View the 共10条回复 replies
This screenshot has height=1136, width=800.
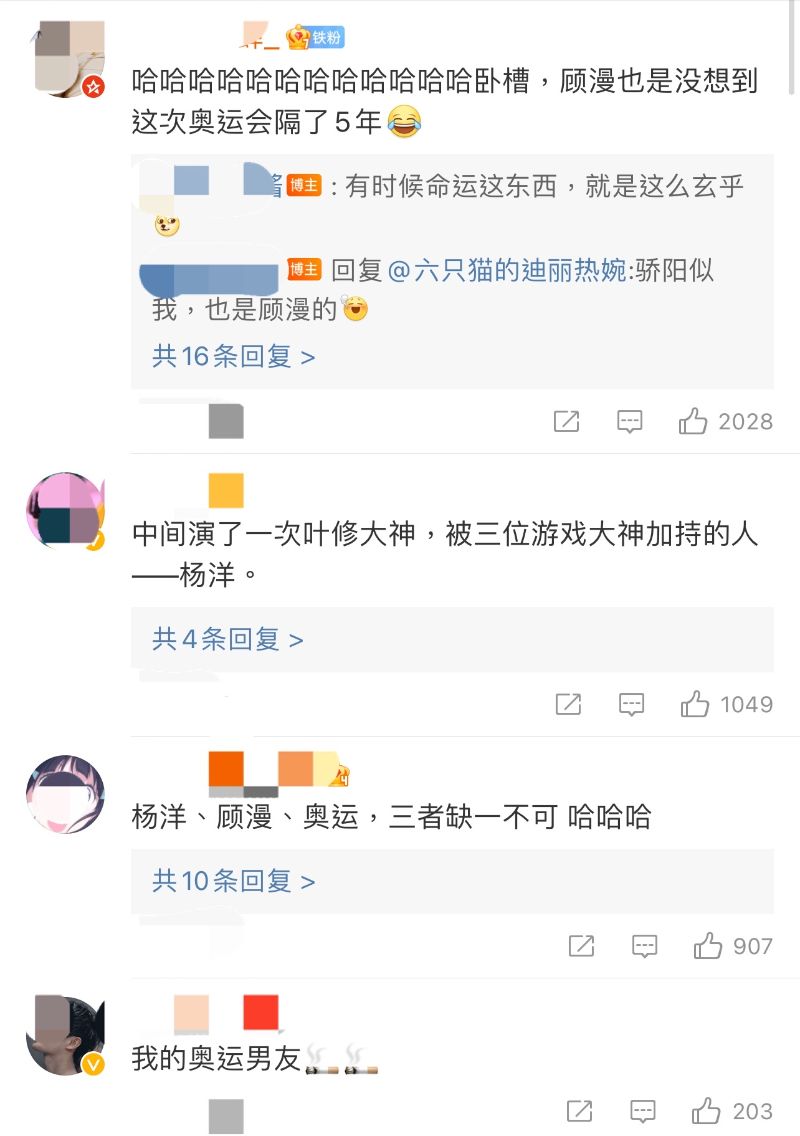click(233, 881)
